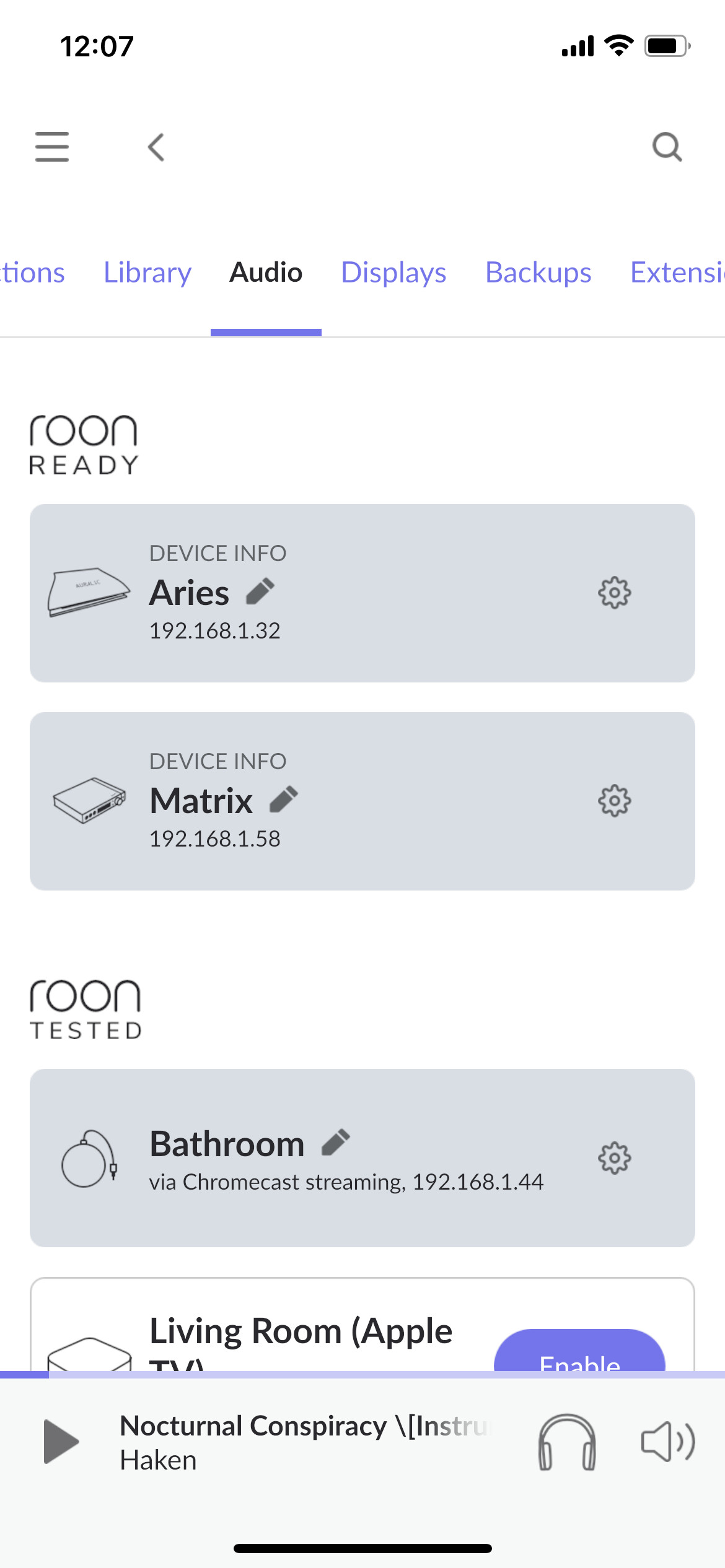This screenshot has width=725, height=1568.
Task: Switch to the Displays tab
Action: coord(393,272)
